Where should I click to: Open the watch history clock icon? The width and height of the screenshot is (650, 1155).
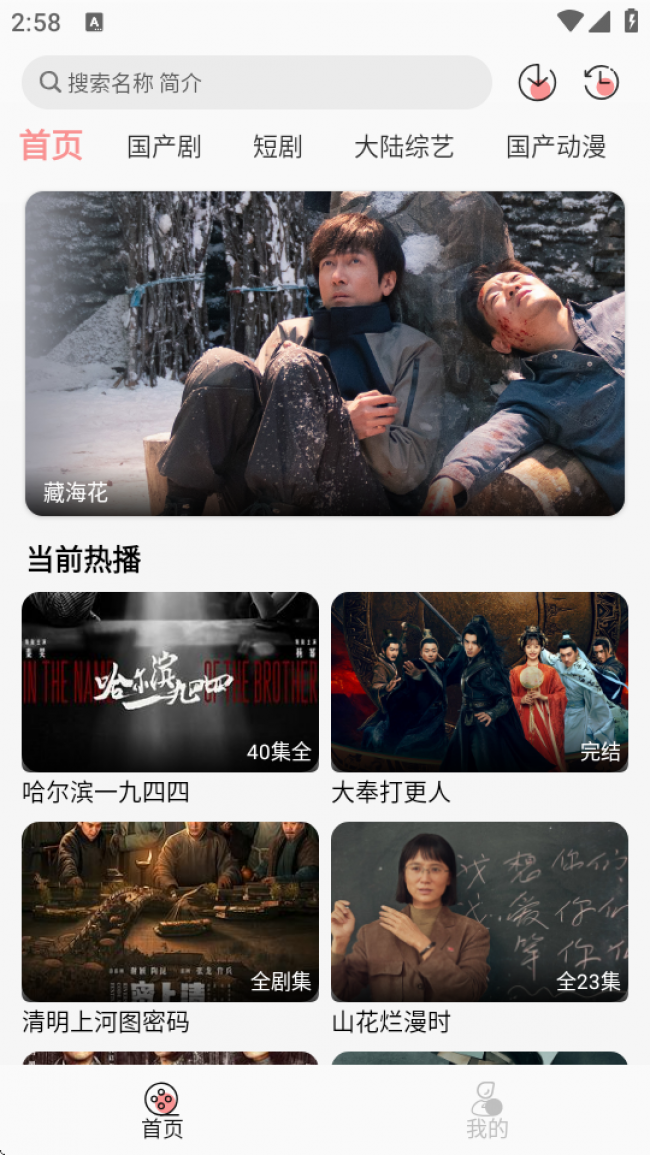tap(601, 82)
